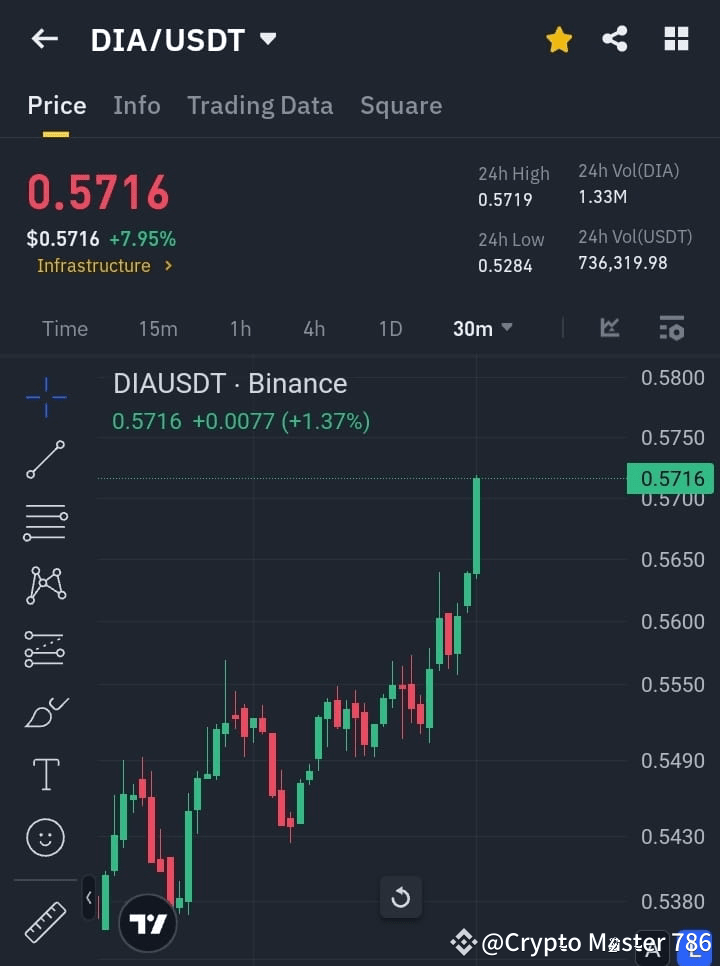720x966 pixels.
Task: Collapse the drawing tools sidebar
Action: (x=89, y=898)
